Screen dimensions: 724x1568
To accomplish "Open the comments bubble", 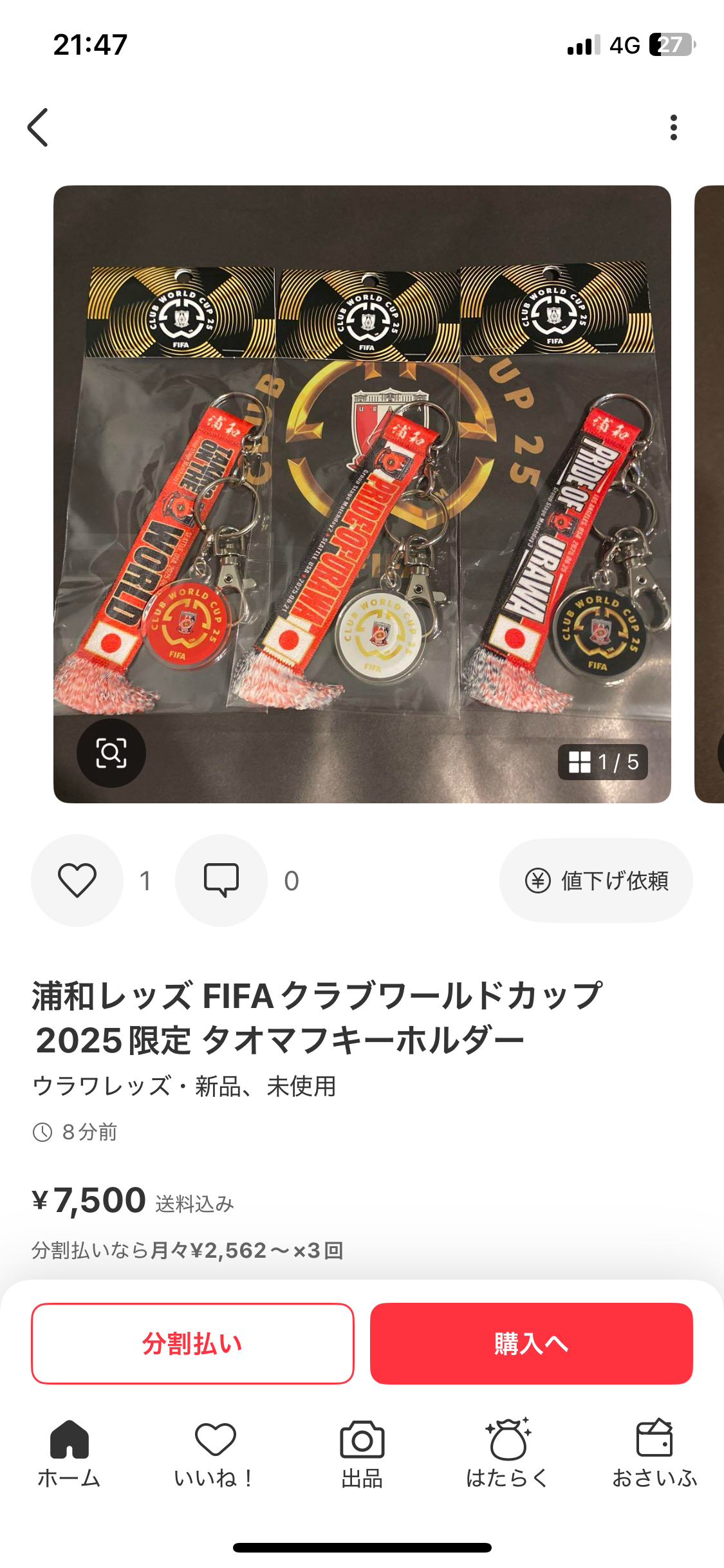I will coord(221,880).
